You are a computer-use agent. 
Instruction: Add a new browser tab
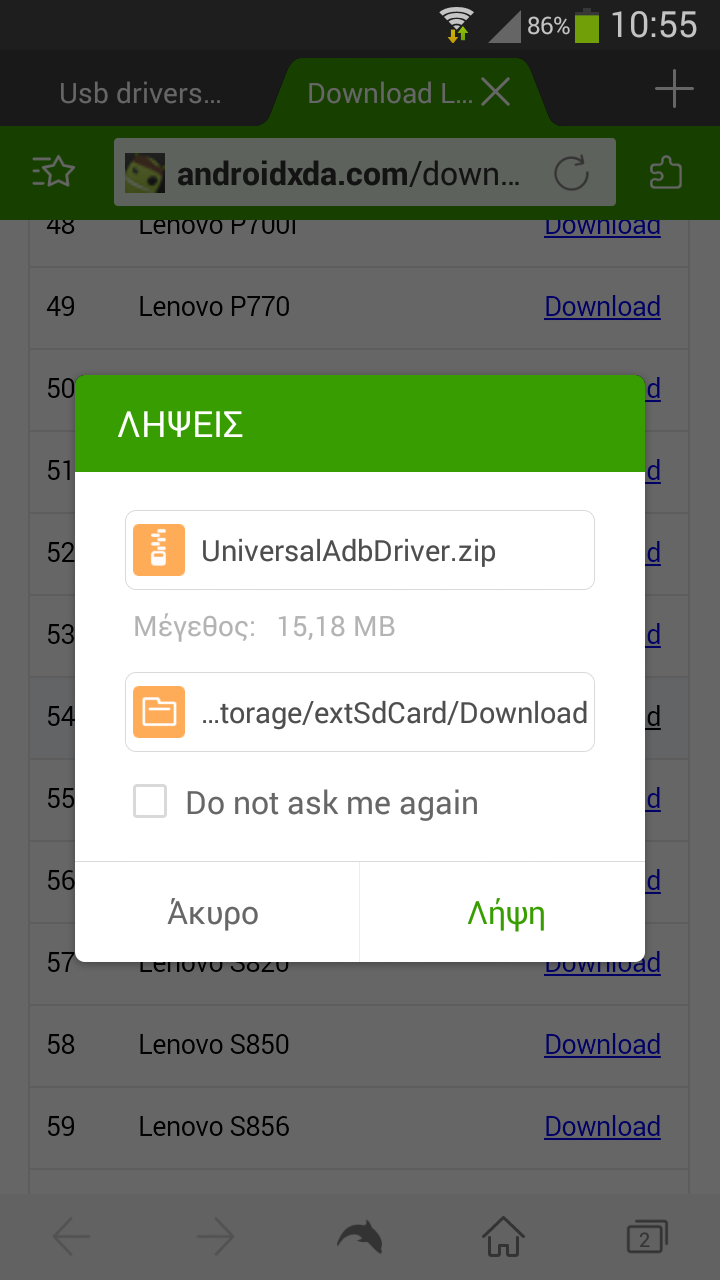(x=675, y=89)
